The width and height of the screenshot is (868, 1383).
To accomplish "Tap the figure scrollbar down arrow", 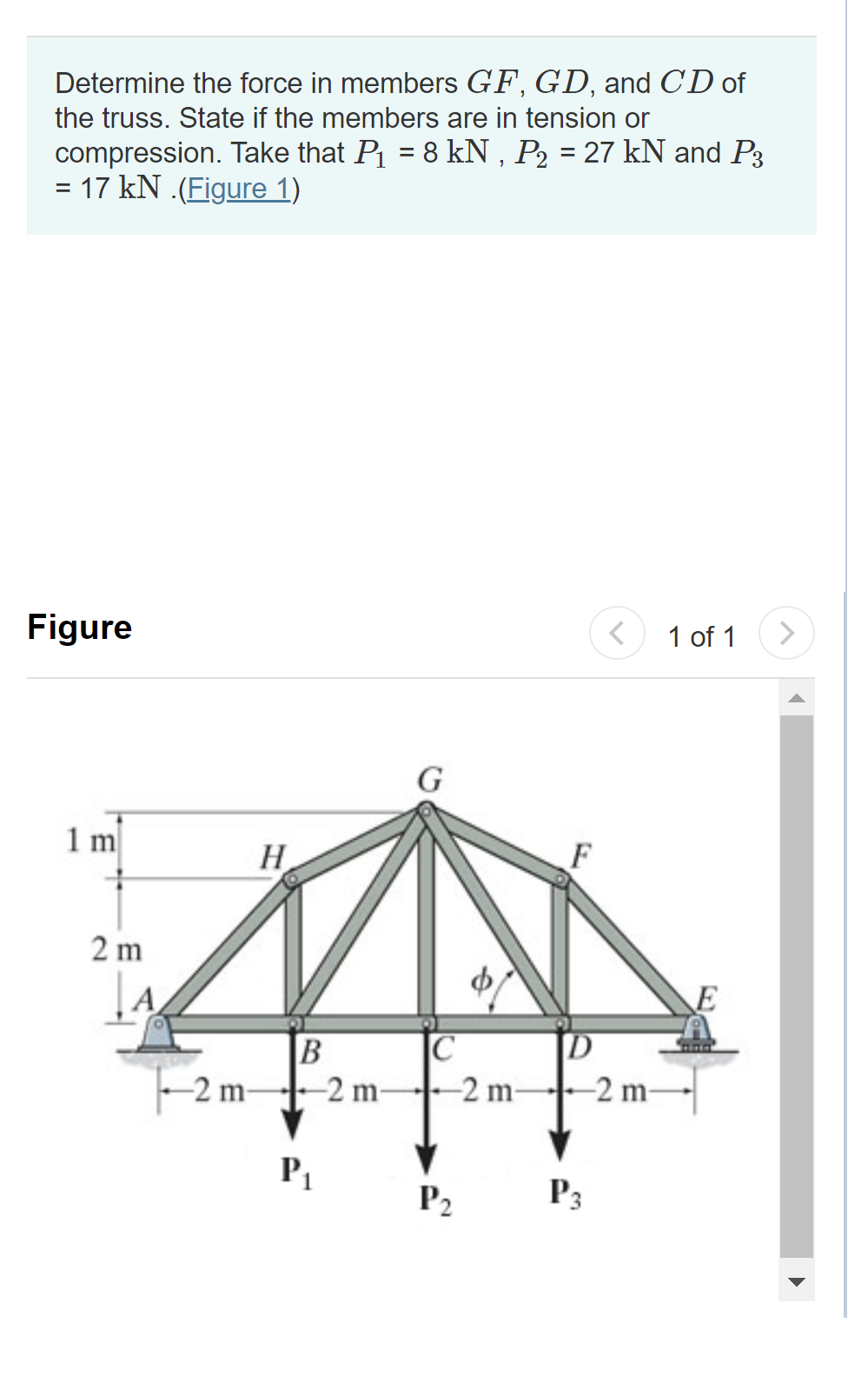I will [x=796, y=1282].
